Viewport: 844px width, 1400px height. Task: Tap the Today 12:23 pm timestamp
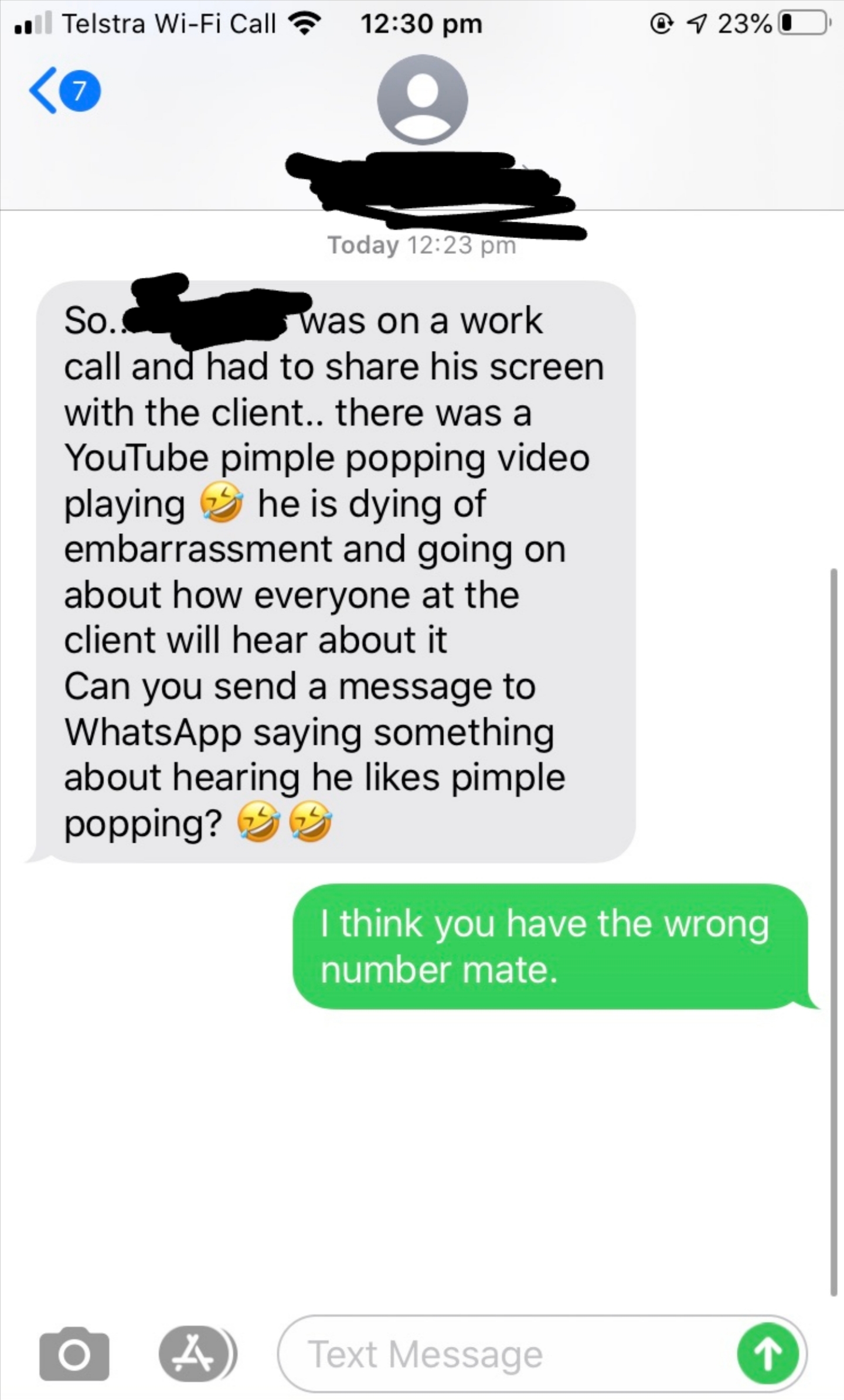coord(421,246)
